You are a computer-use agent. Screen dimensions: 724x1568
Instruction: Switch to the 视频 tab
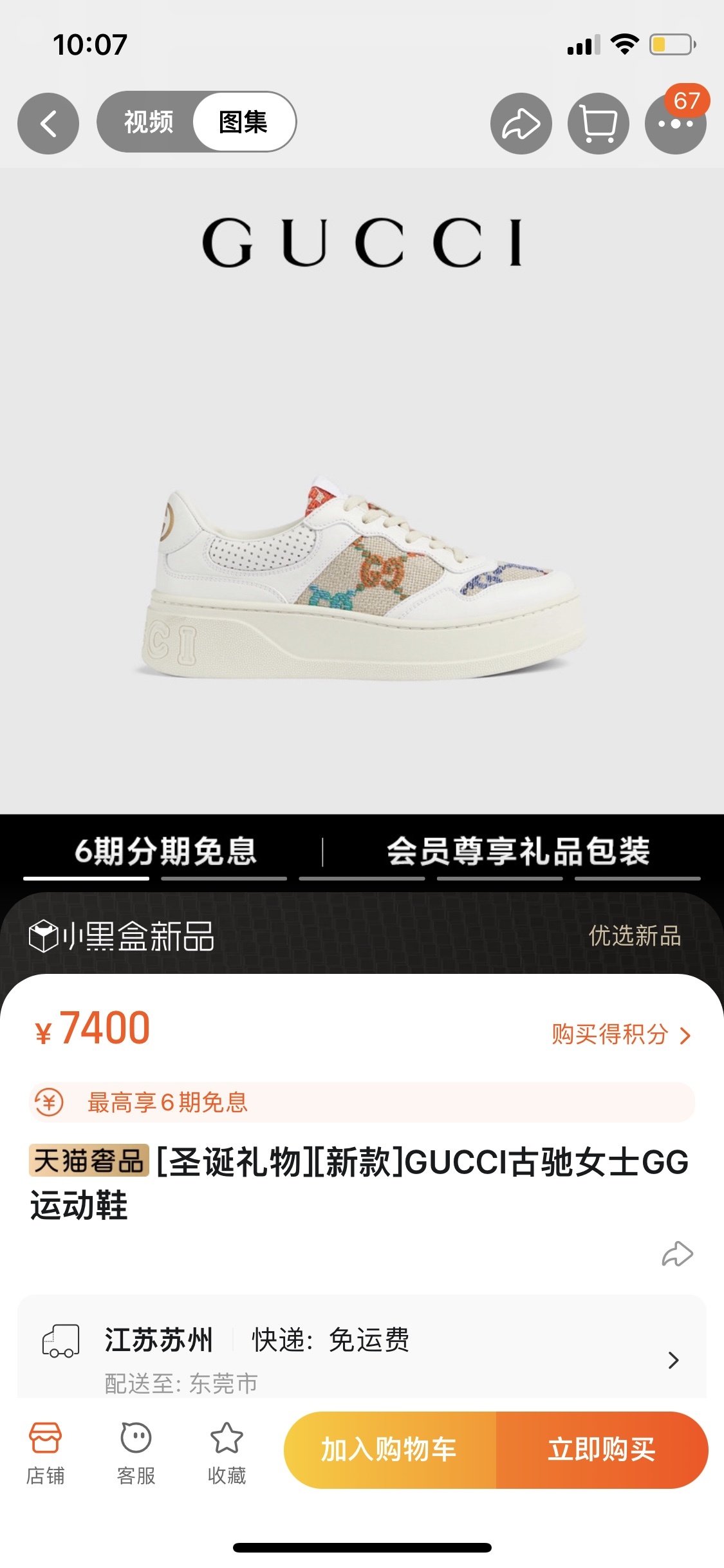tap(149, 122)
